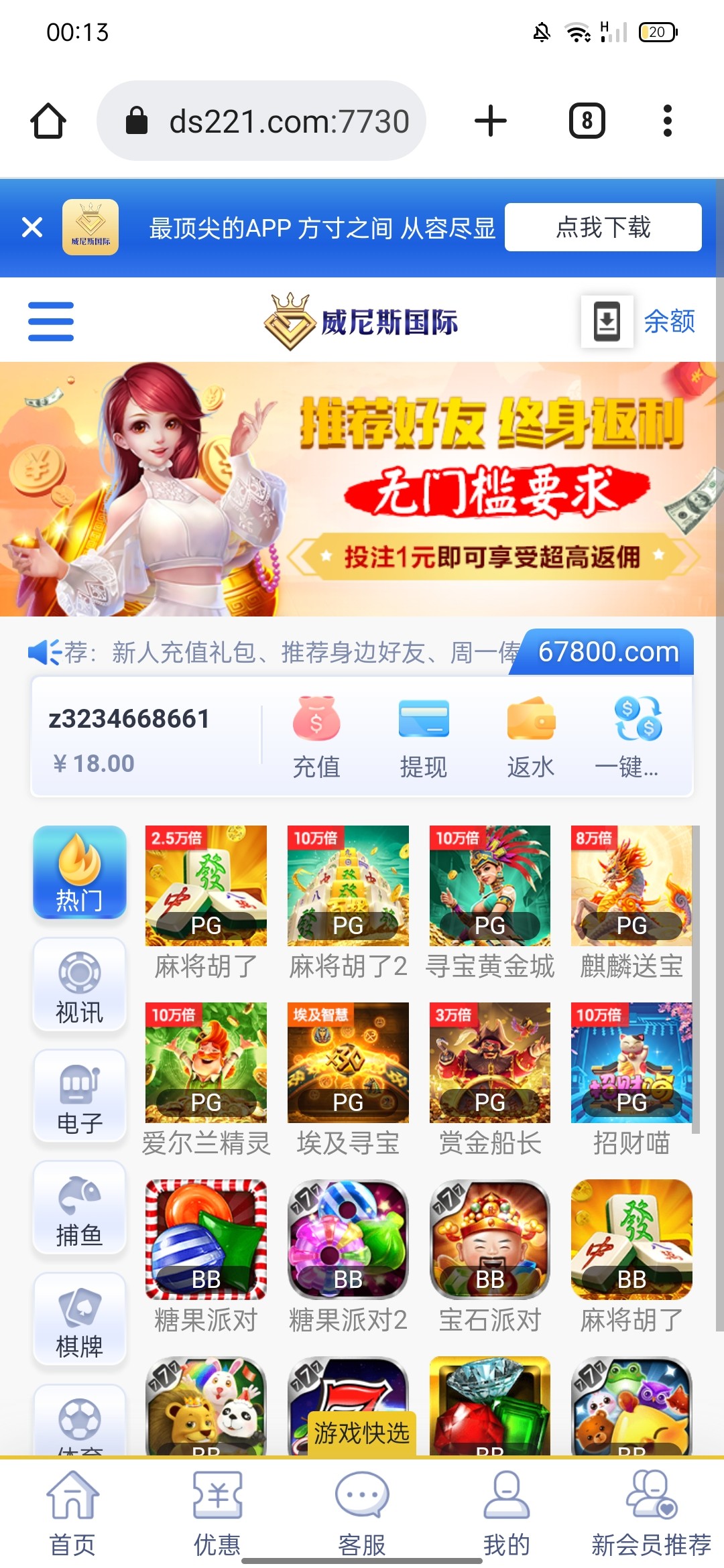
Task: Open the 充值 recharge option
Action: (316, 737)
